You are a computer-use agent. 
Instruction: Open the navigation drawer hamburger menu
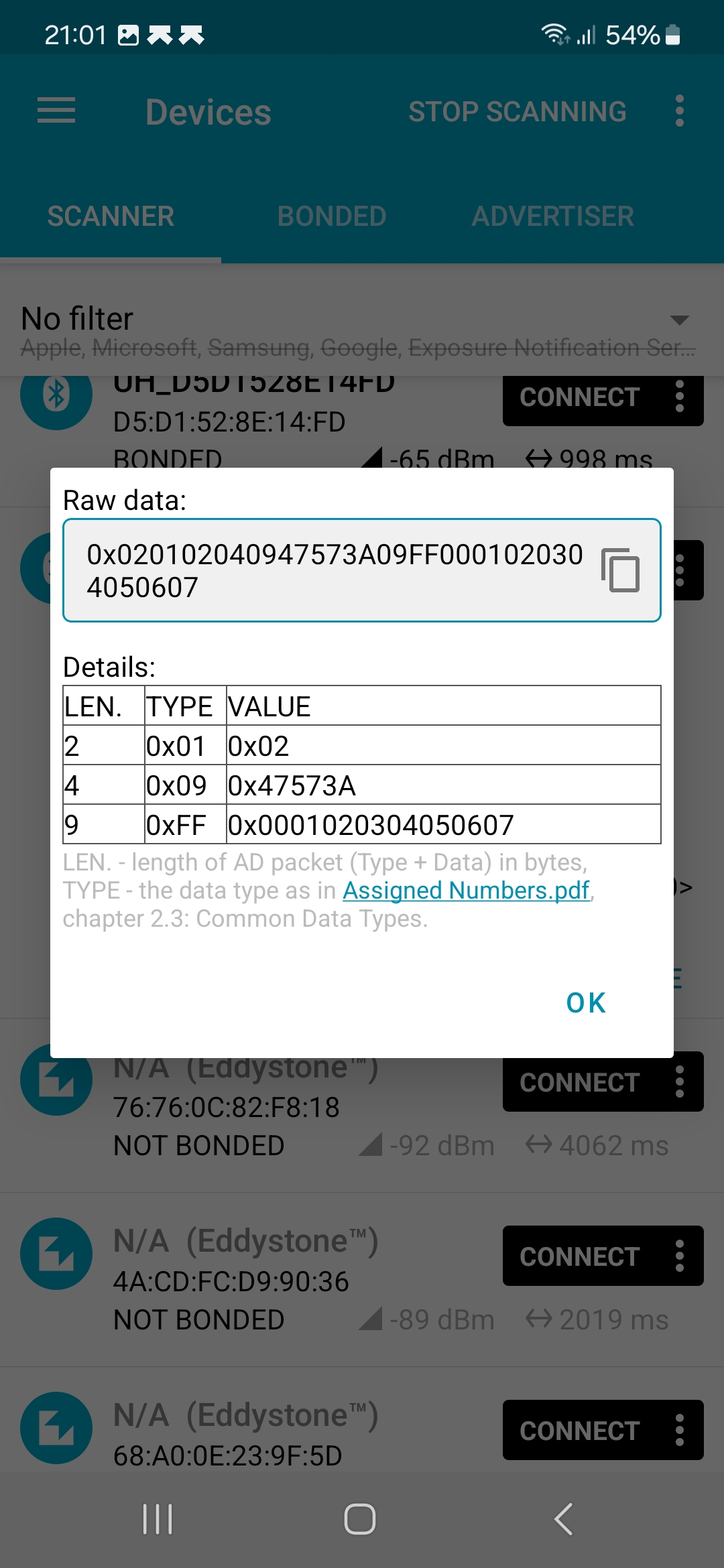pyautogui.click(x=56, y=110)
